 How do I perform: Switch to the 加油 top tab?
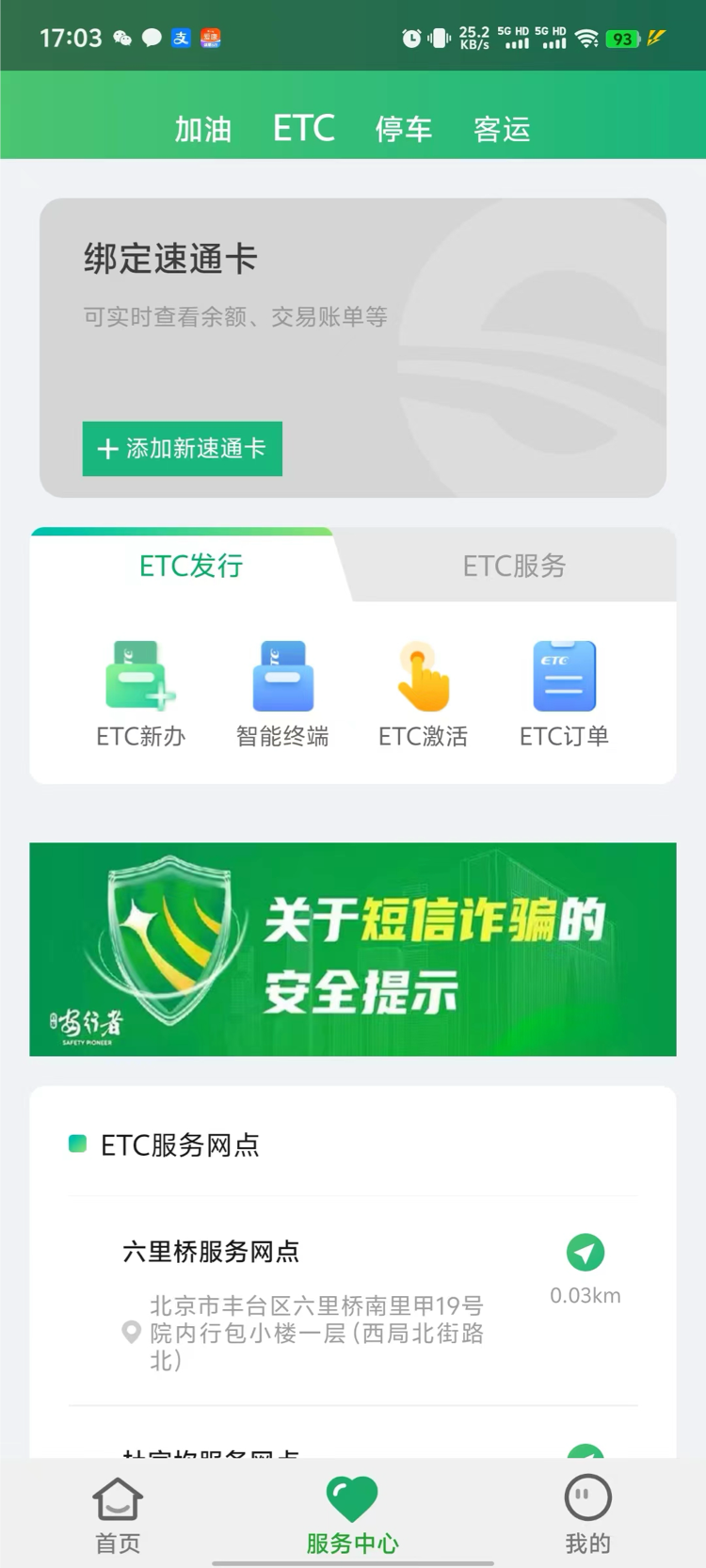pos(202,129)
